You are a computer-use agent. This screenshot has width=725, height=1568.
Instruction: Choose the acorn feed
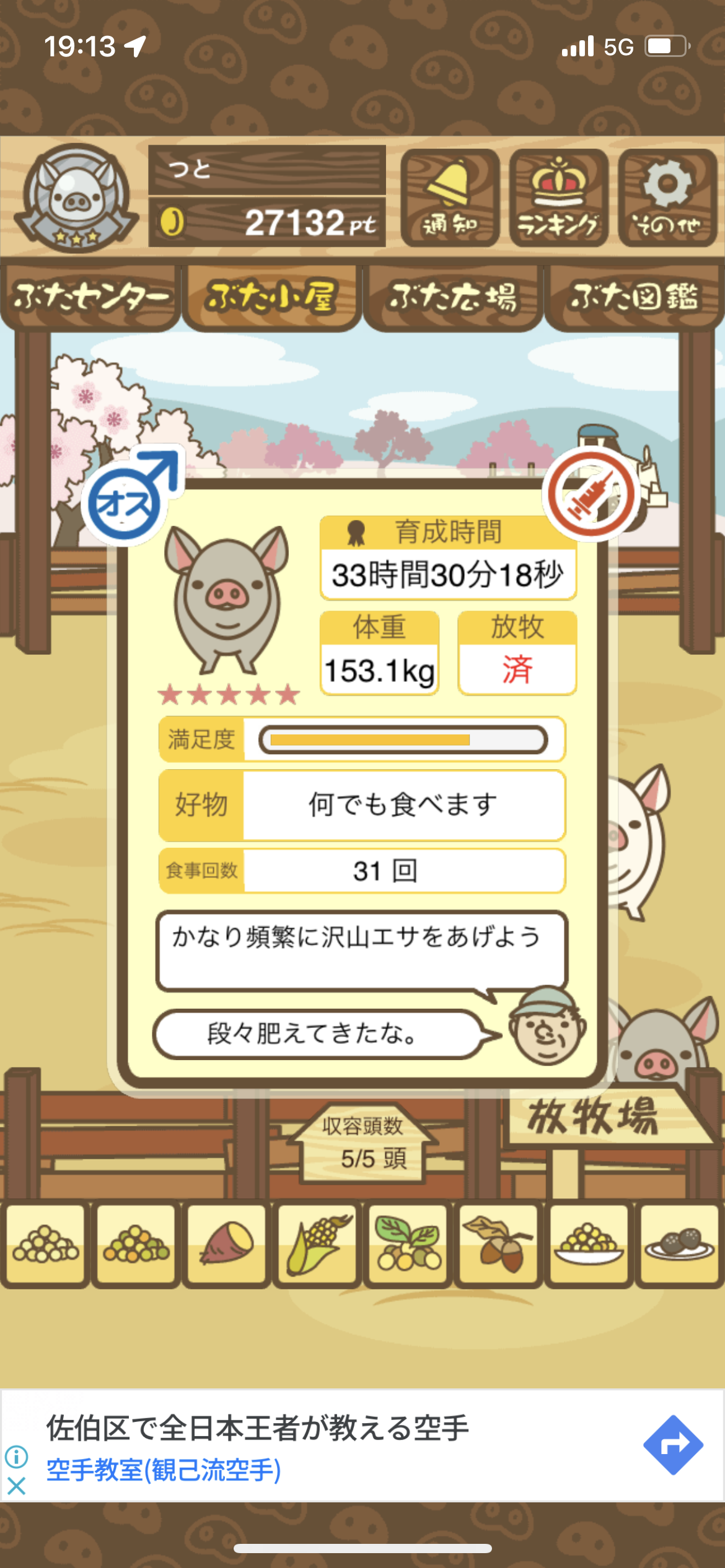[498, 1244]
